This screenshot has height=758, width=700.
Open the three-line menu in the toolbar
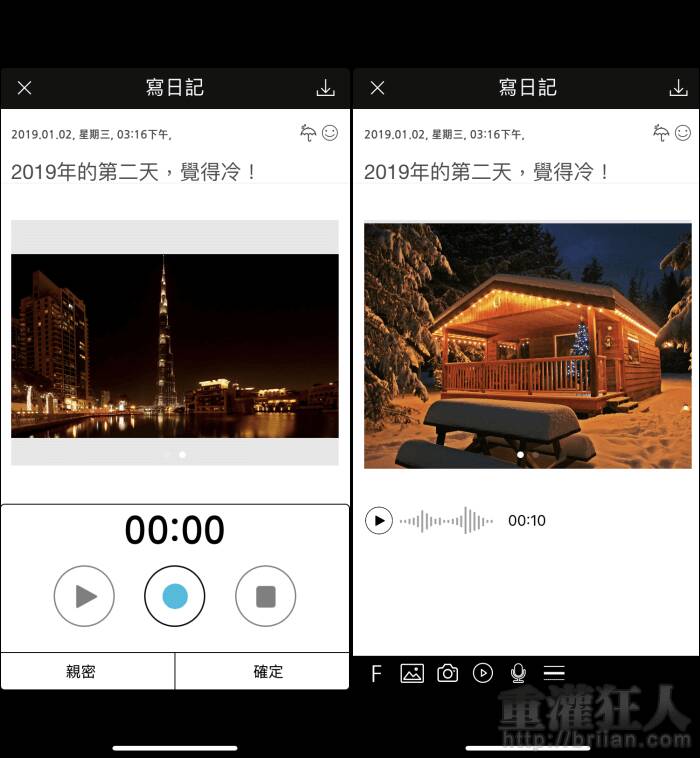[x=554, y=674]
